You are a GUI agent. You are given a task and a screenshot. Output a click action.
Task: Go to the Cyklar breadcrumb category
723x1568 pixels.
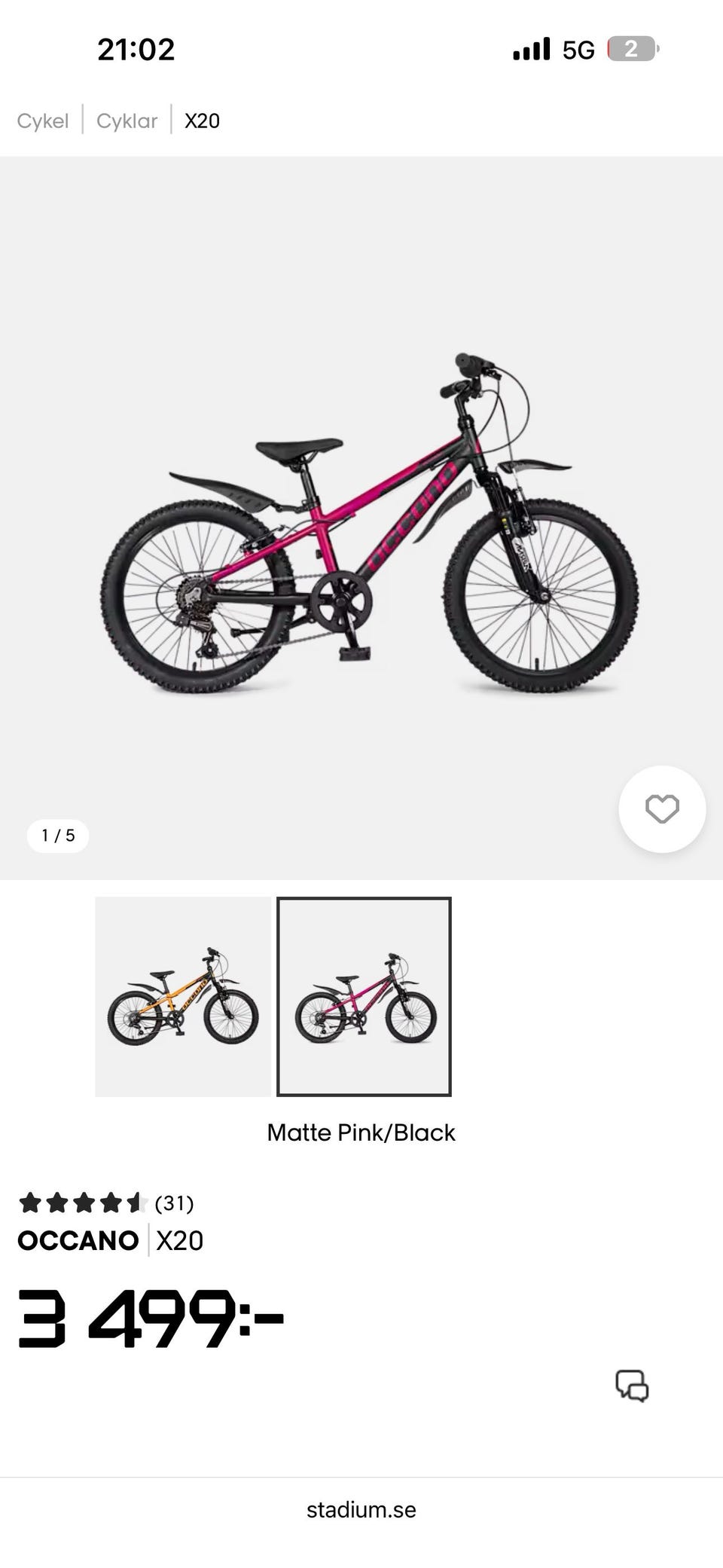127,121
